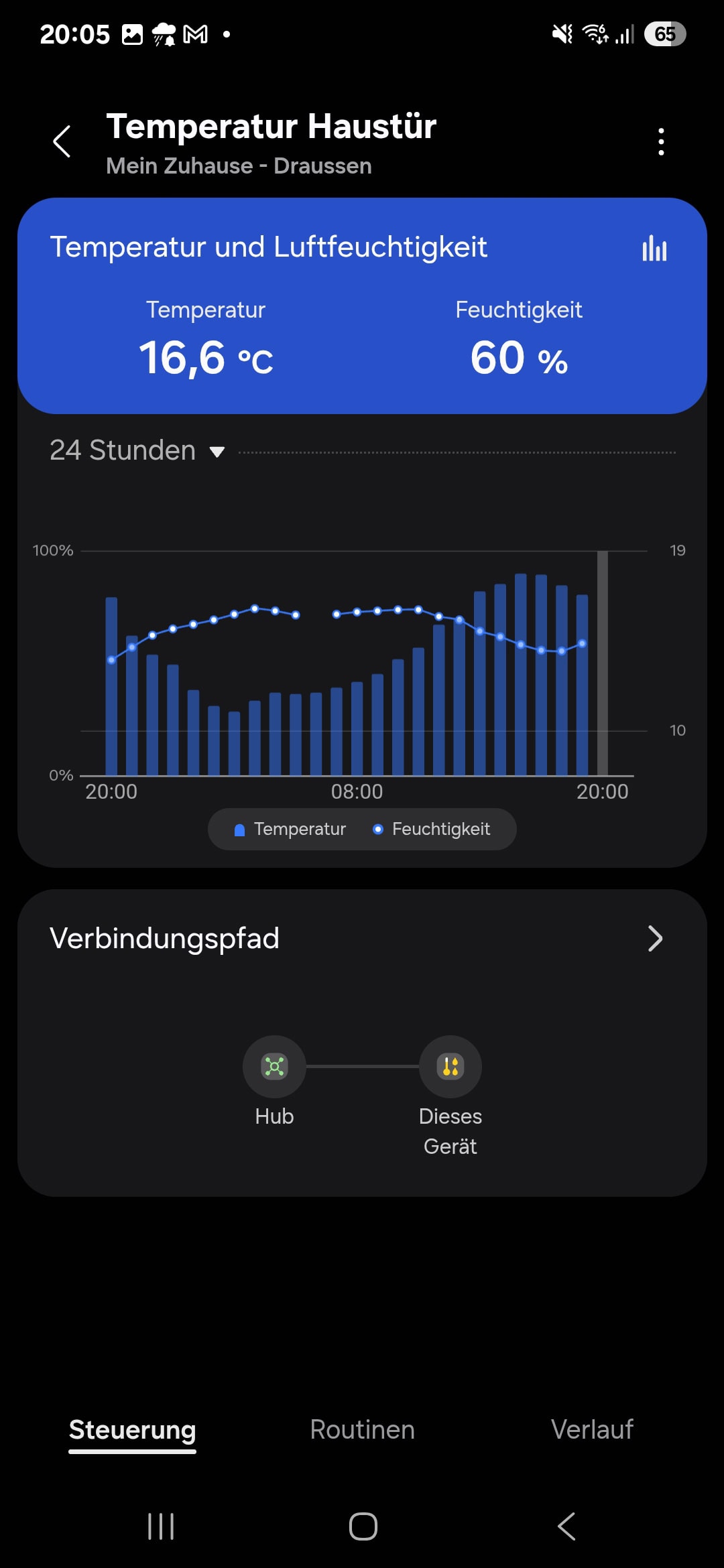Go back using the header arrow

click(x=62, y=141)
